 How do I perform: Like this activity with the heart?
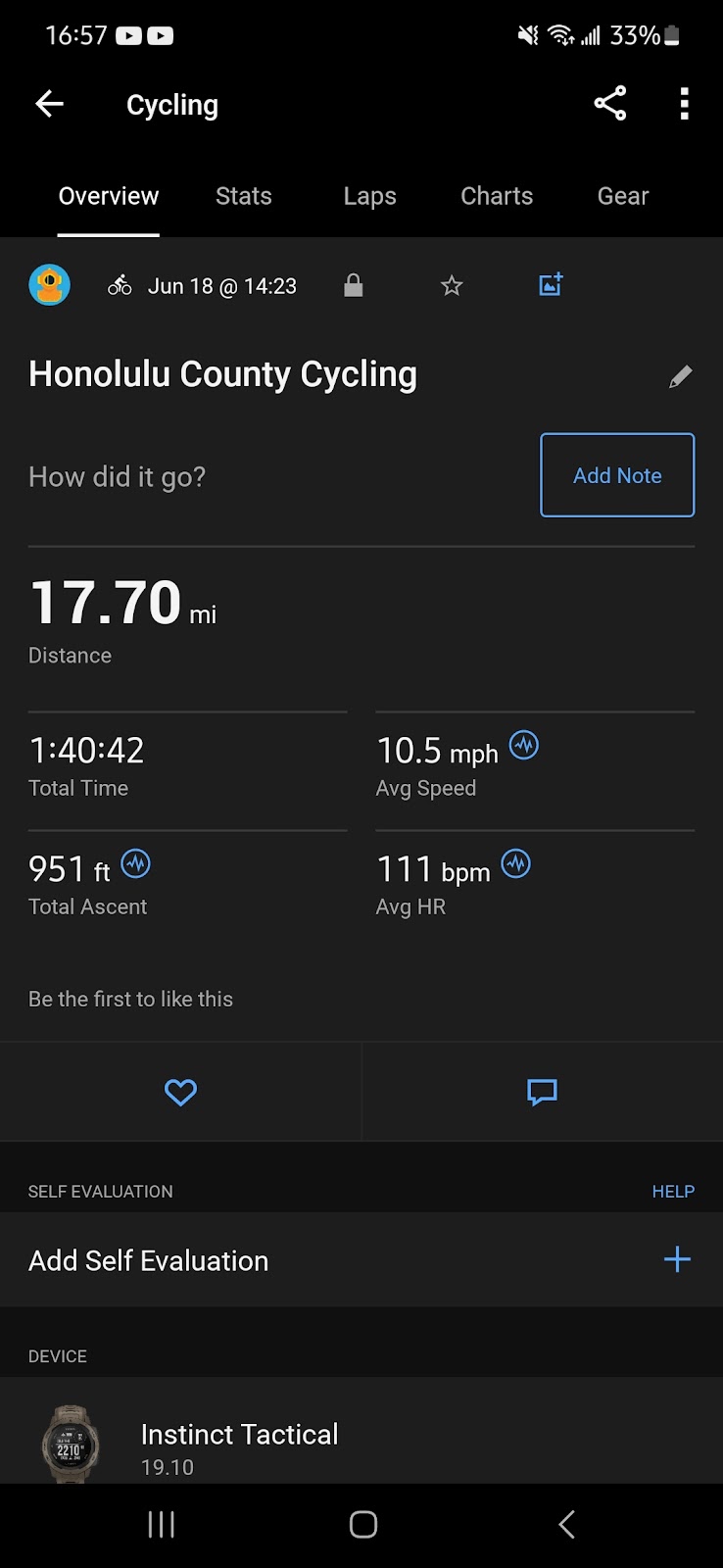(180, 1092)
